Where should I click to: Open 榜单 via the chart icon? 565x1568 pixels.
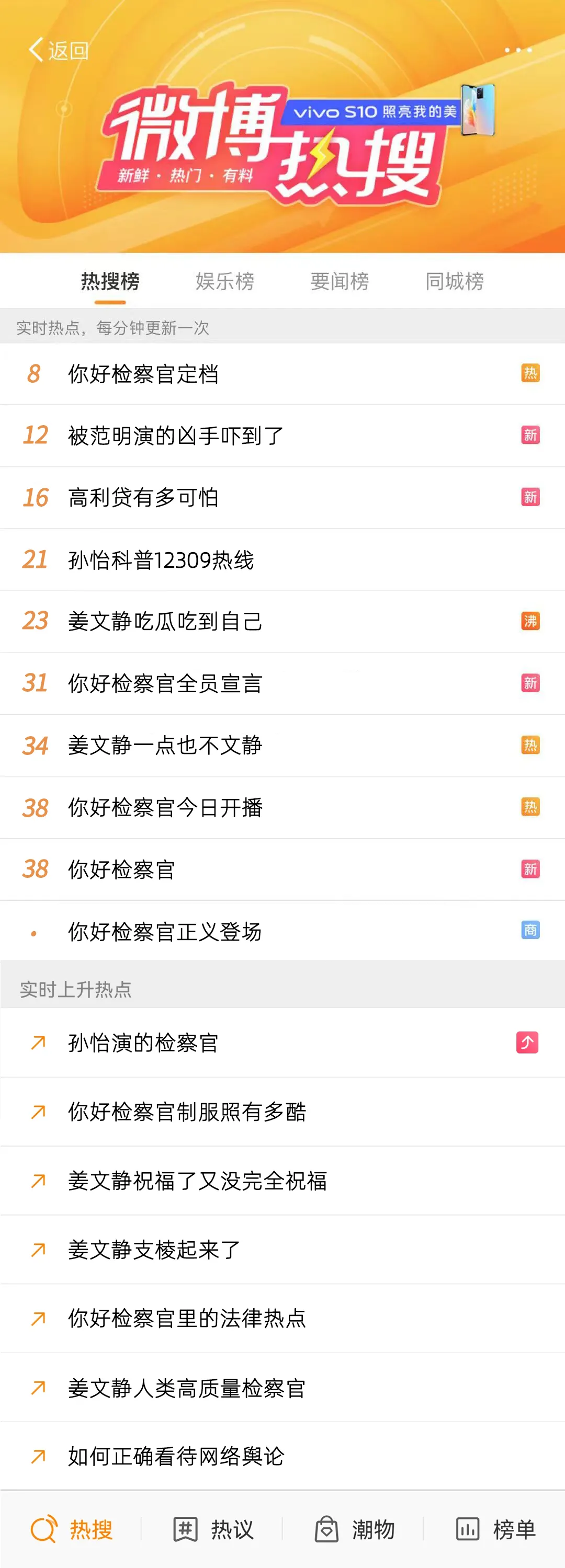(469, 1527)
